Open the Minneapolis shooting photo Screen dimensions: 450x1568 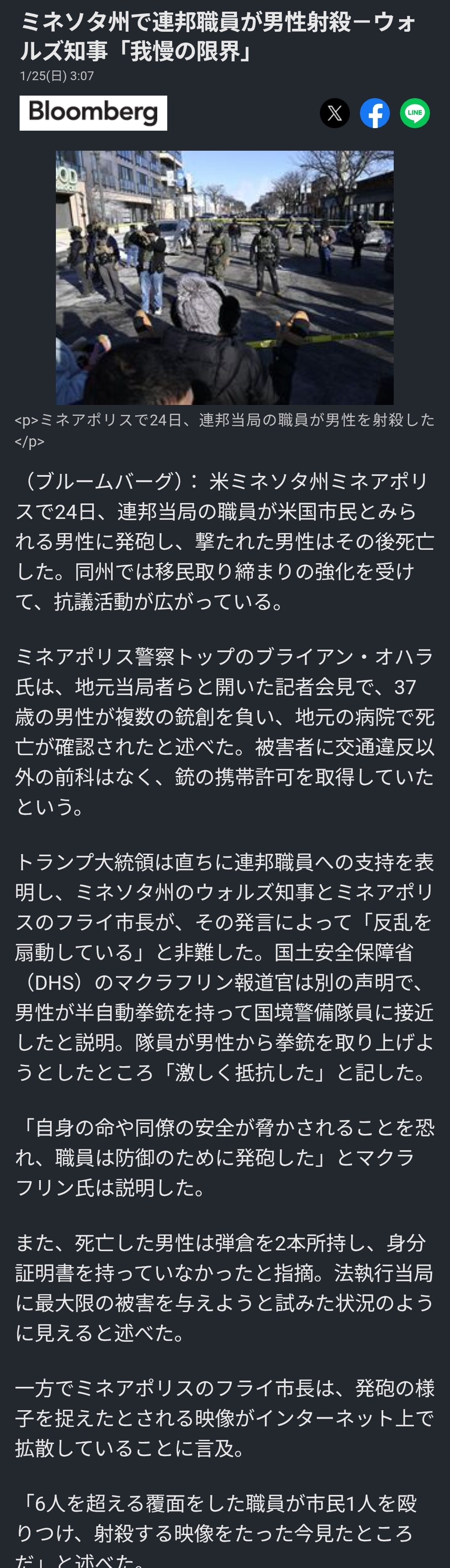click(224, 278)
